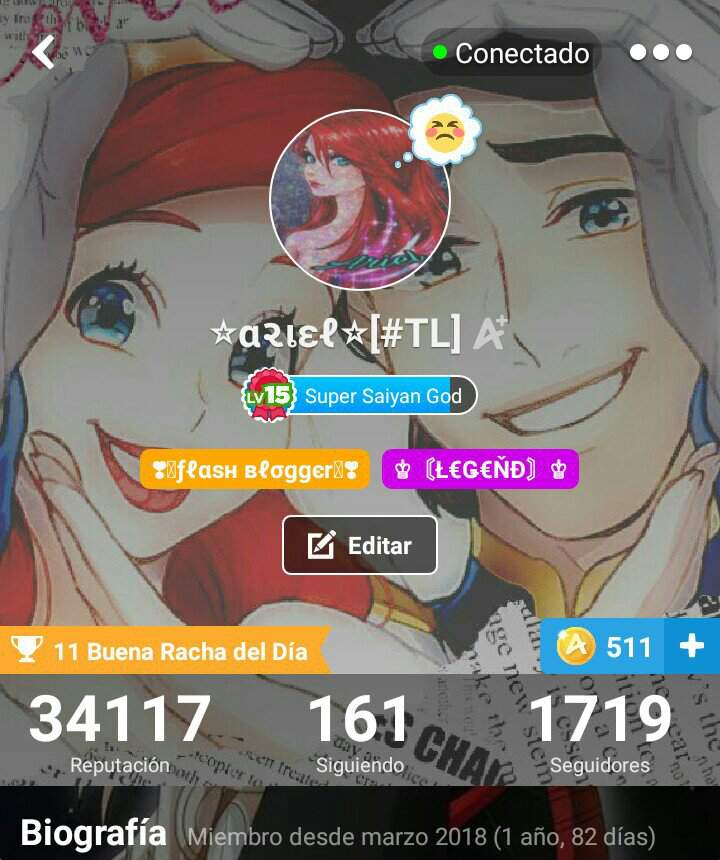Open the Lv15 Super Saiyan God level badge
720x860 pixels.
pyautogui.click(x=359, y=396)
